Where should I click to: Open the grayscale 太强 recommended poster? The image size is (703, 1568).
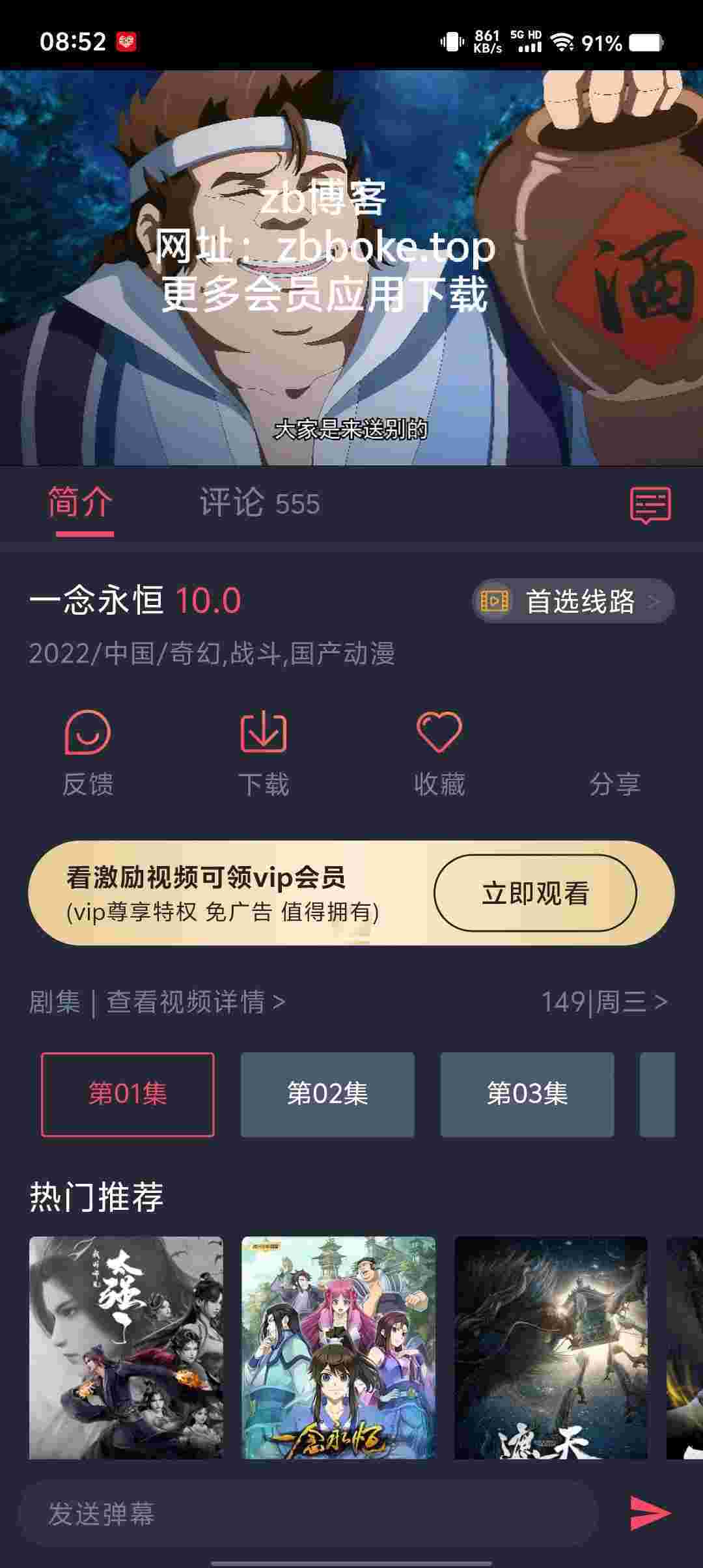(x=126, y=1348)
